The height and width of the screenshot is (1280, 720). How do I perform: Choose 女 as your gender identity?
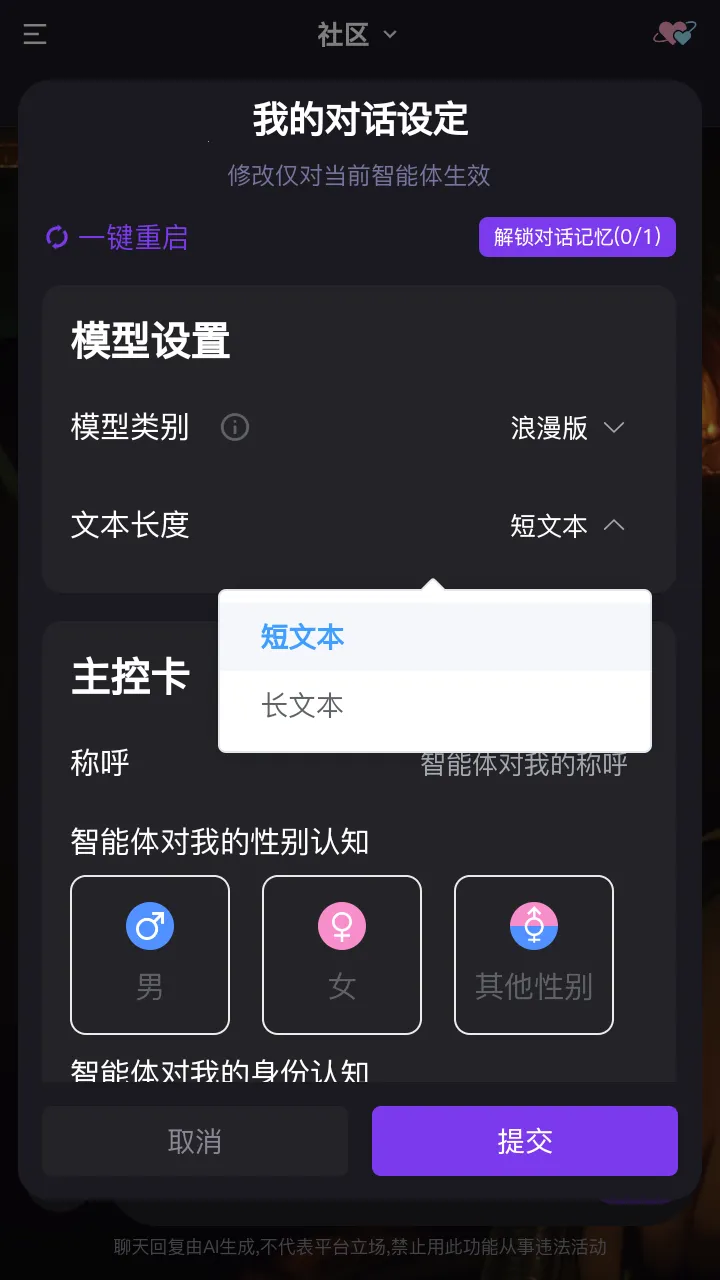[341, 953]
